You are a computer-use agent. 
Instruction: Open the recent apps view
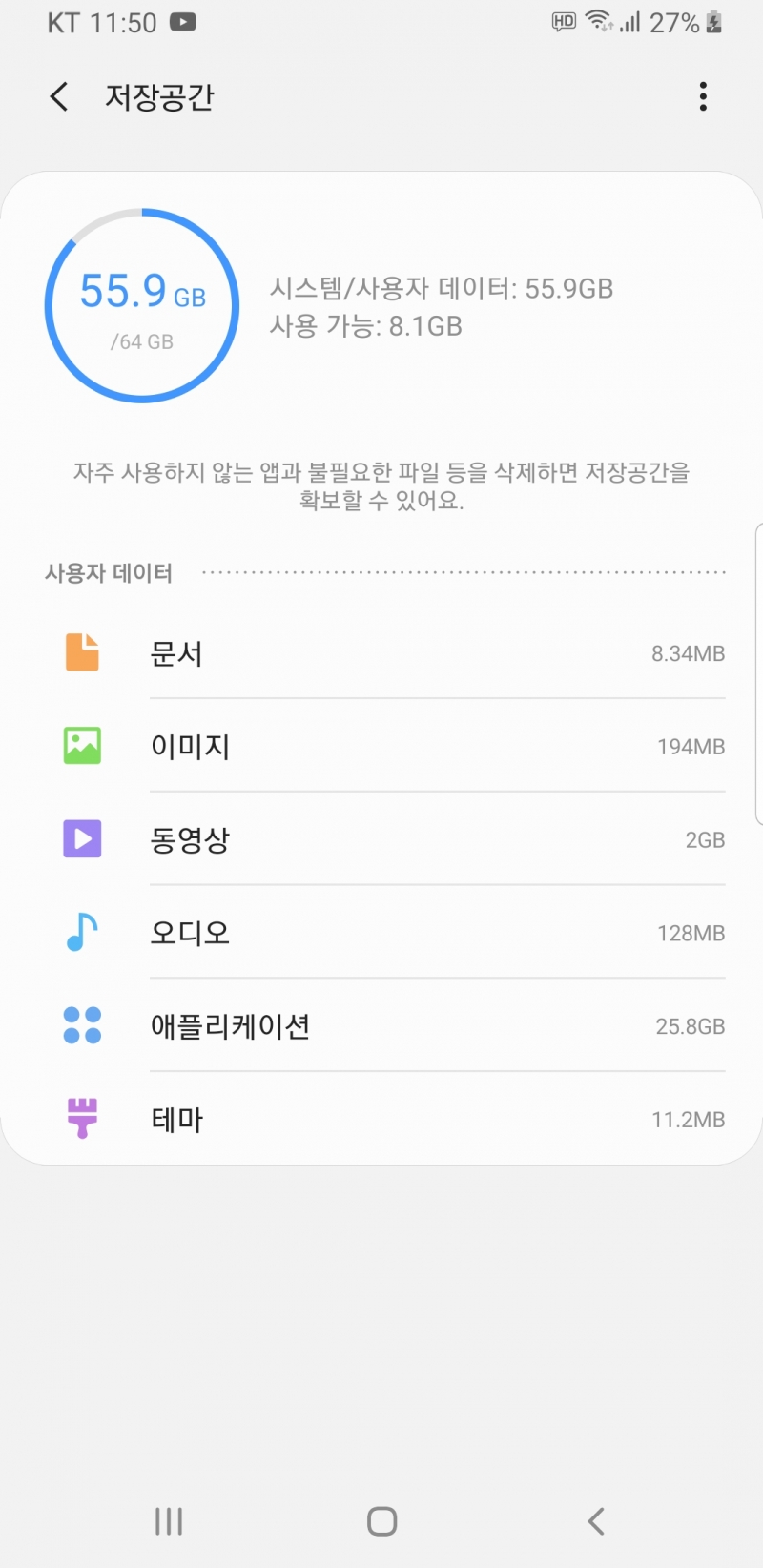(x=169, y=1521)
